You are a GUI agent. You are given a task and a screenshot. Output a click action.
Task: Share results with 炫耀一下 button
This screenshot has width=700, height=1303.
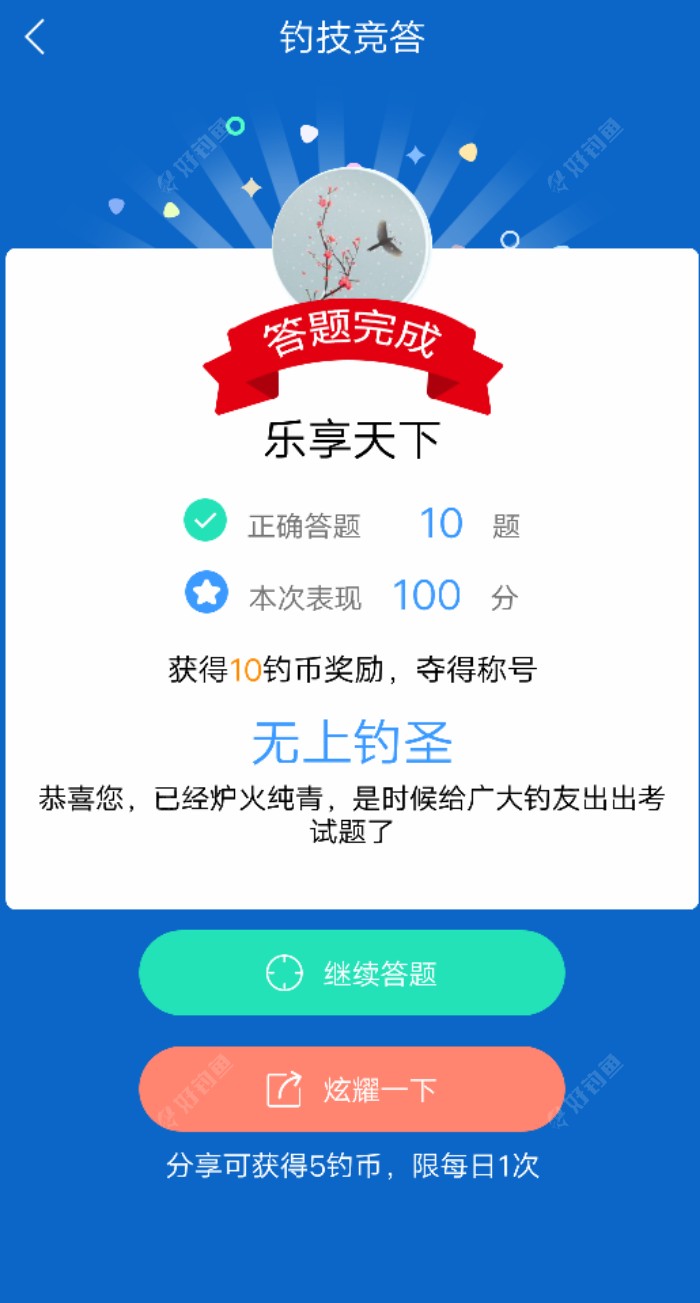point(352,1089)
